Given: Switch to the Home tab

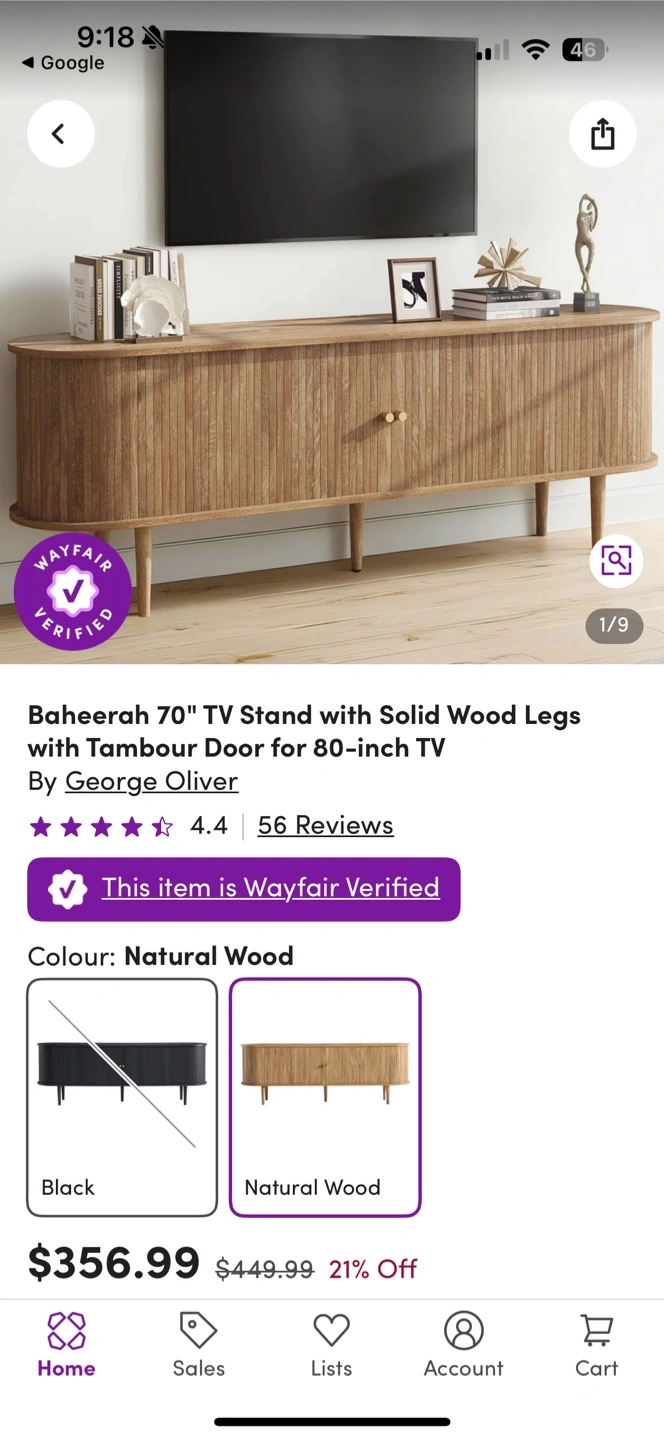Looking at the screenshot, I should 66,1345.
